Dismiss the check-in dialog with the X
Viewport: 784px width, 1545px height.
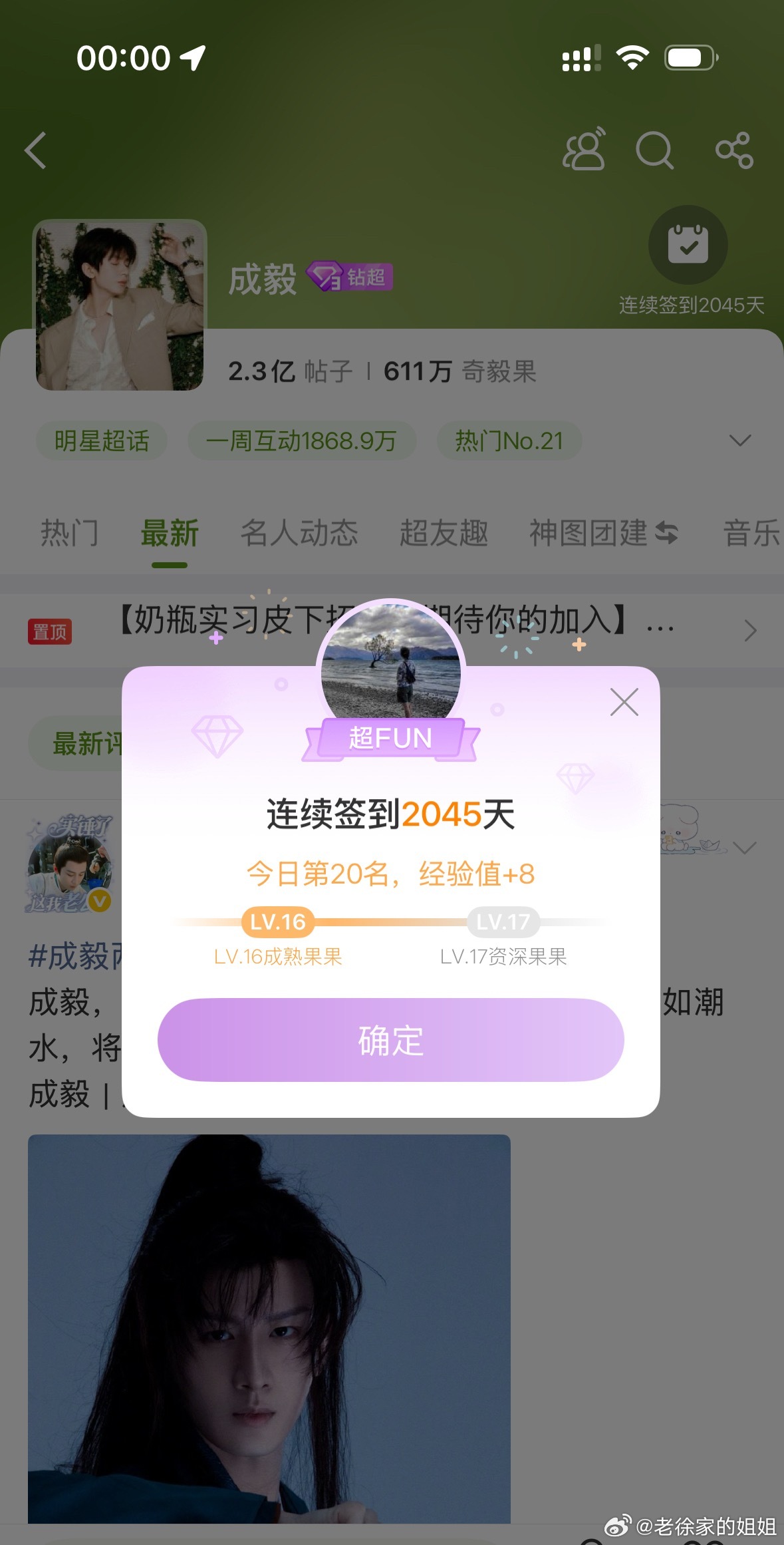tap(623, 701)
